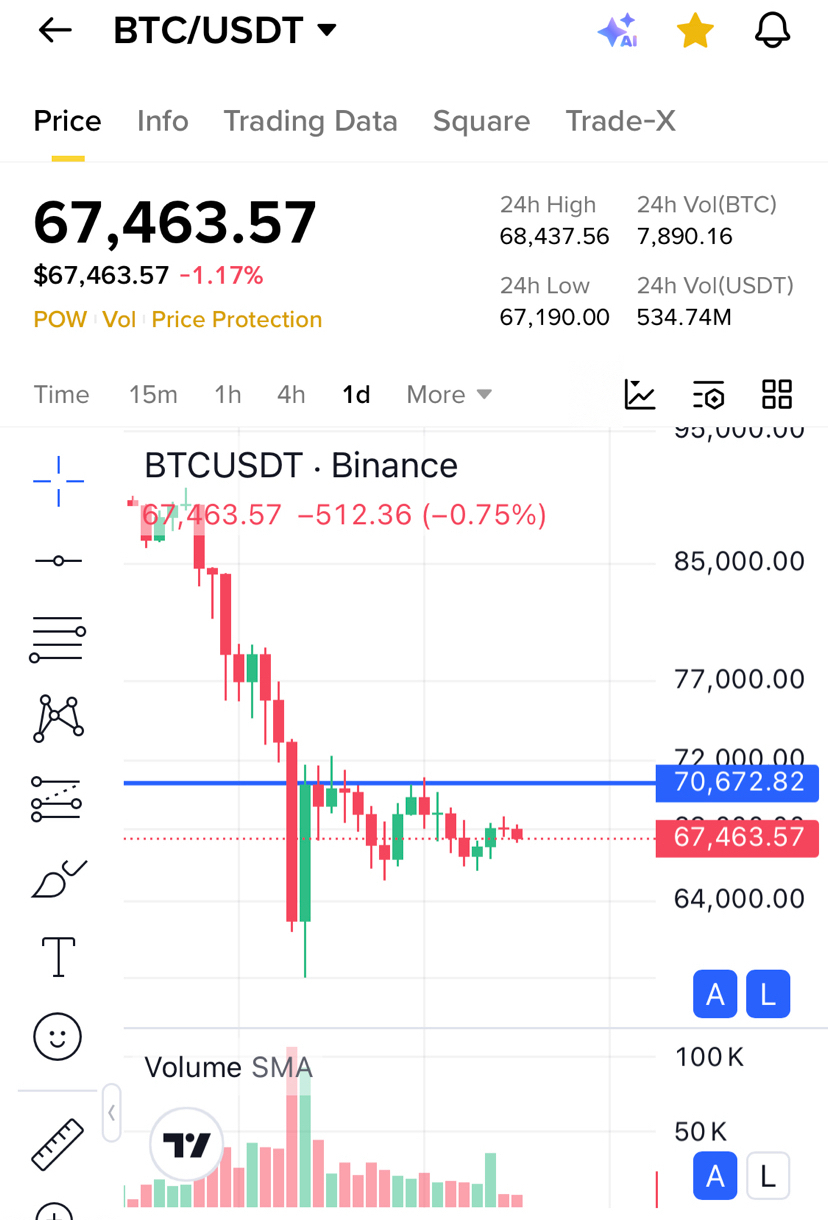This screenshot has width=828, height=1220.
Task: Switch to the Info tab
Action: tap(162, 121)
